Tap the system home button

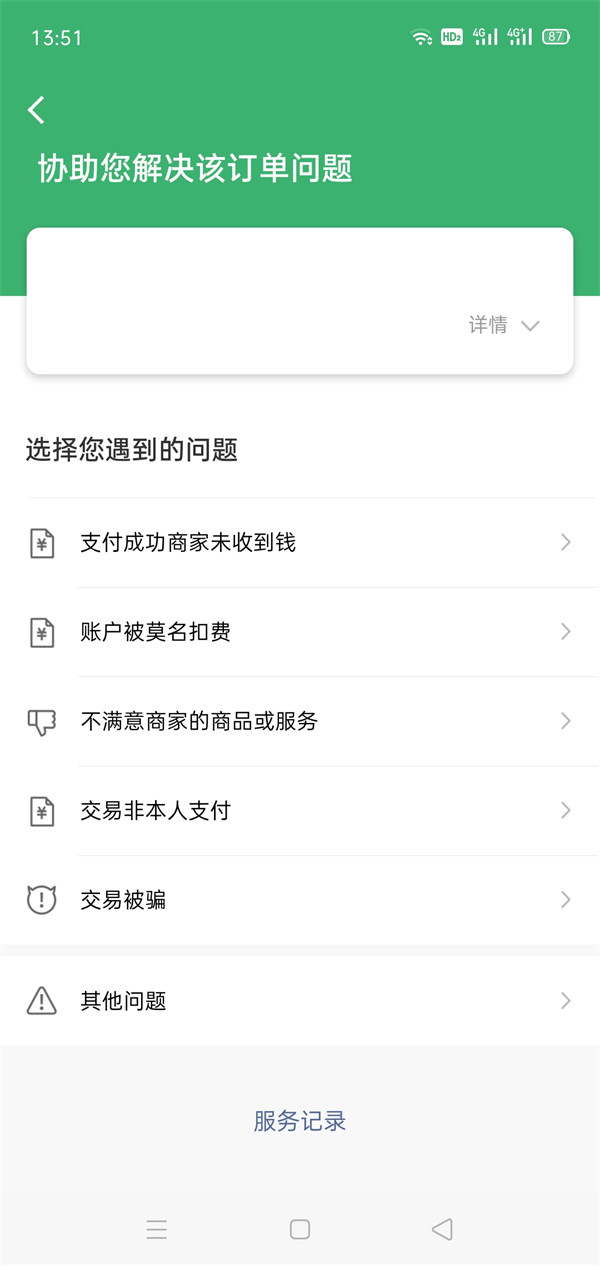(x=300, y=1229)
